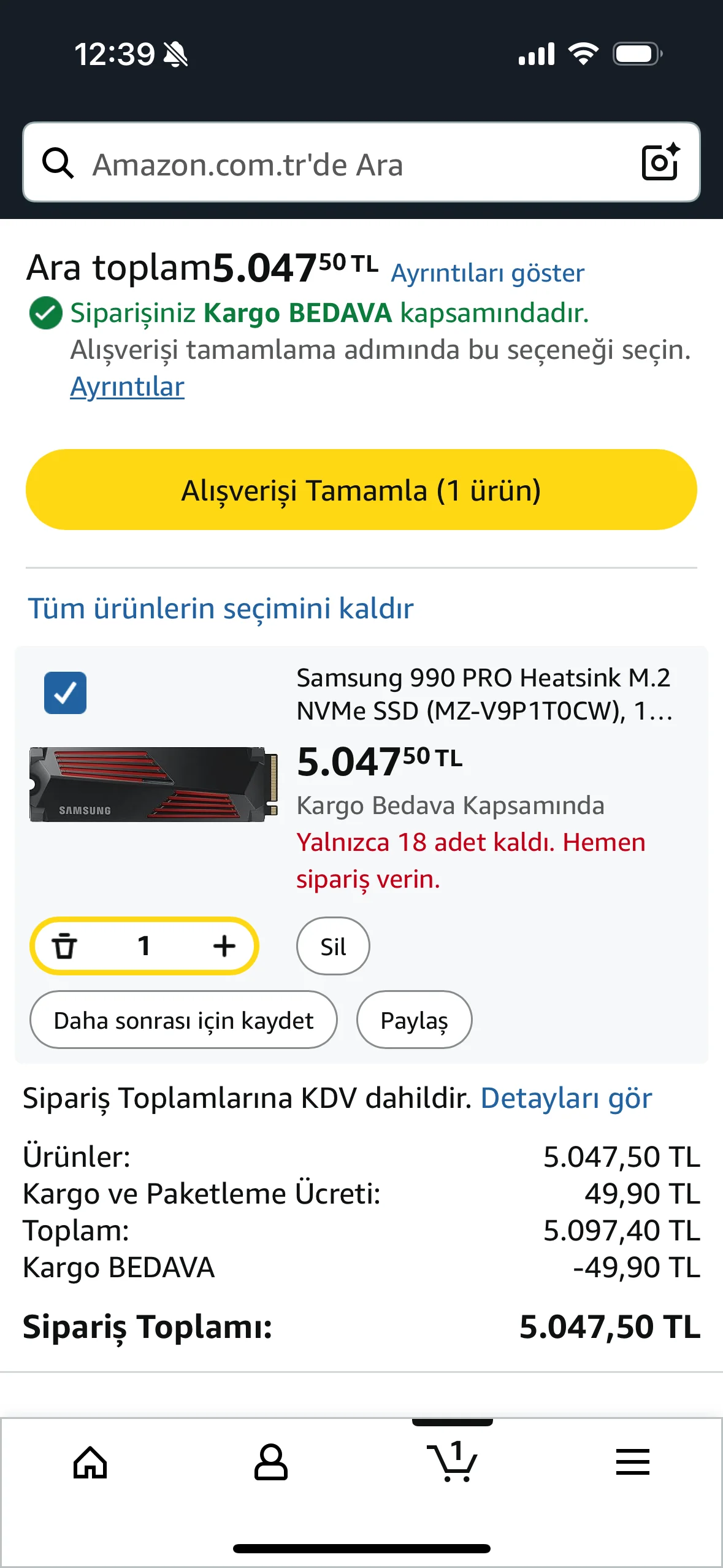Viewport: 723px width, 1568px height.
Task: Go to the Home tab
Action: point(90,1462)
